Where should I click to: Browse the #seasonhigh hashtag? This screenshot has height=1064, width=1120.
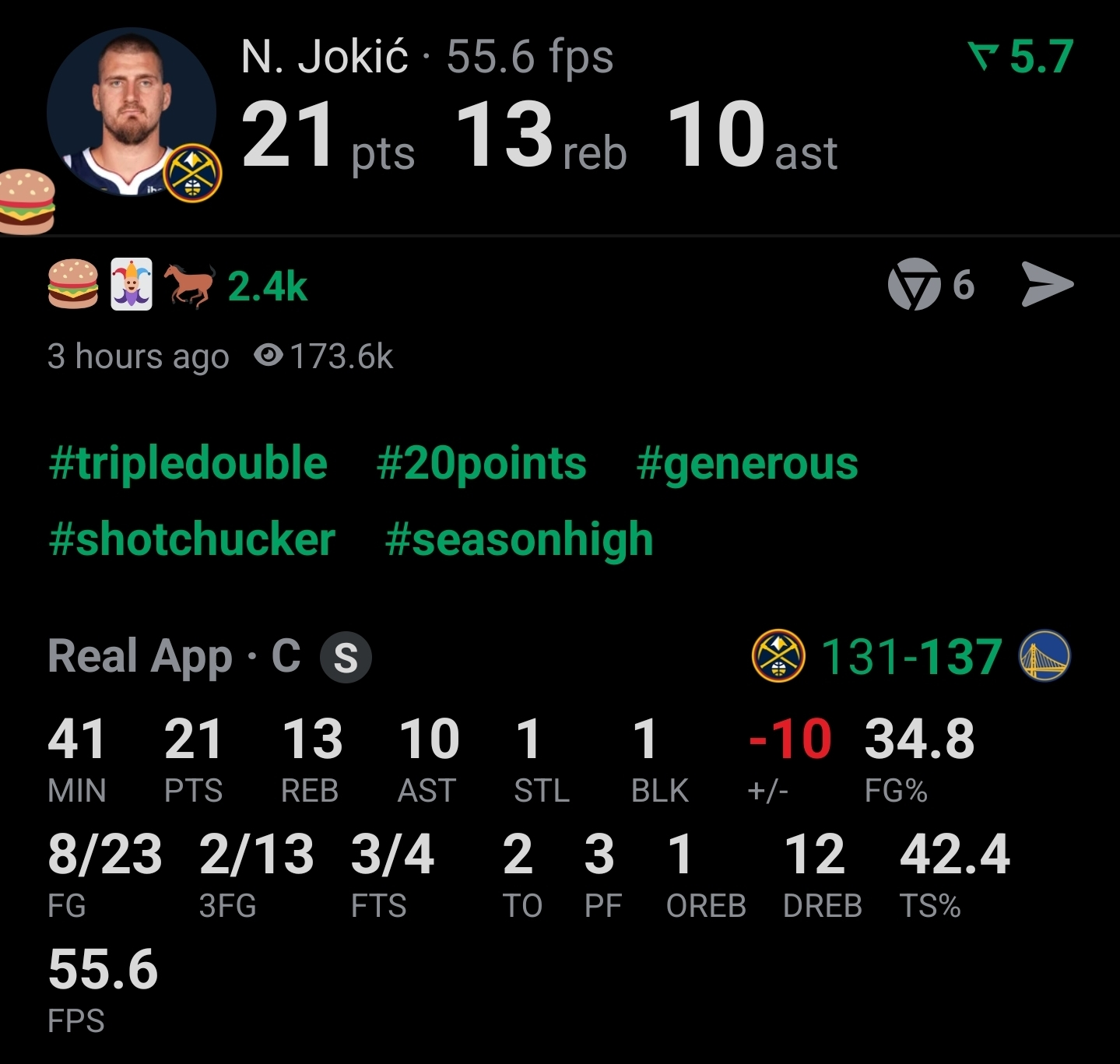[x=518, y=539]
